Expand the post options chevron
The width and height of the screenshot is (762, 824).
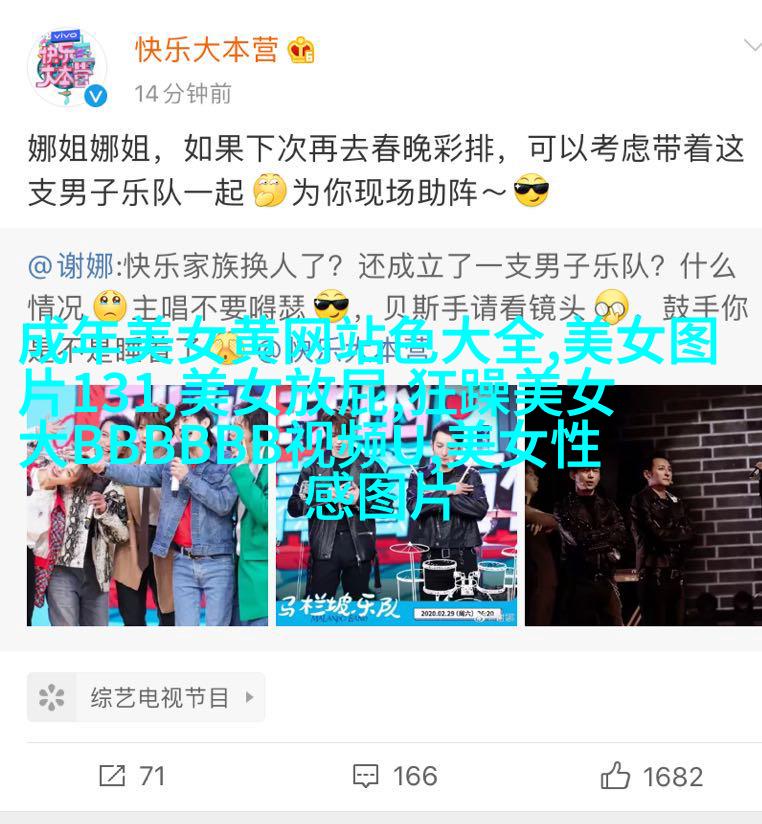click(x=751, y=45)
